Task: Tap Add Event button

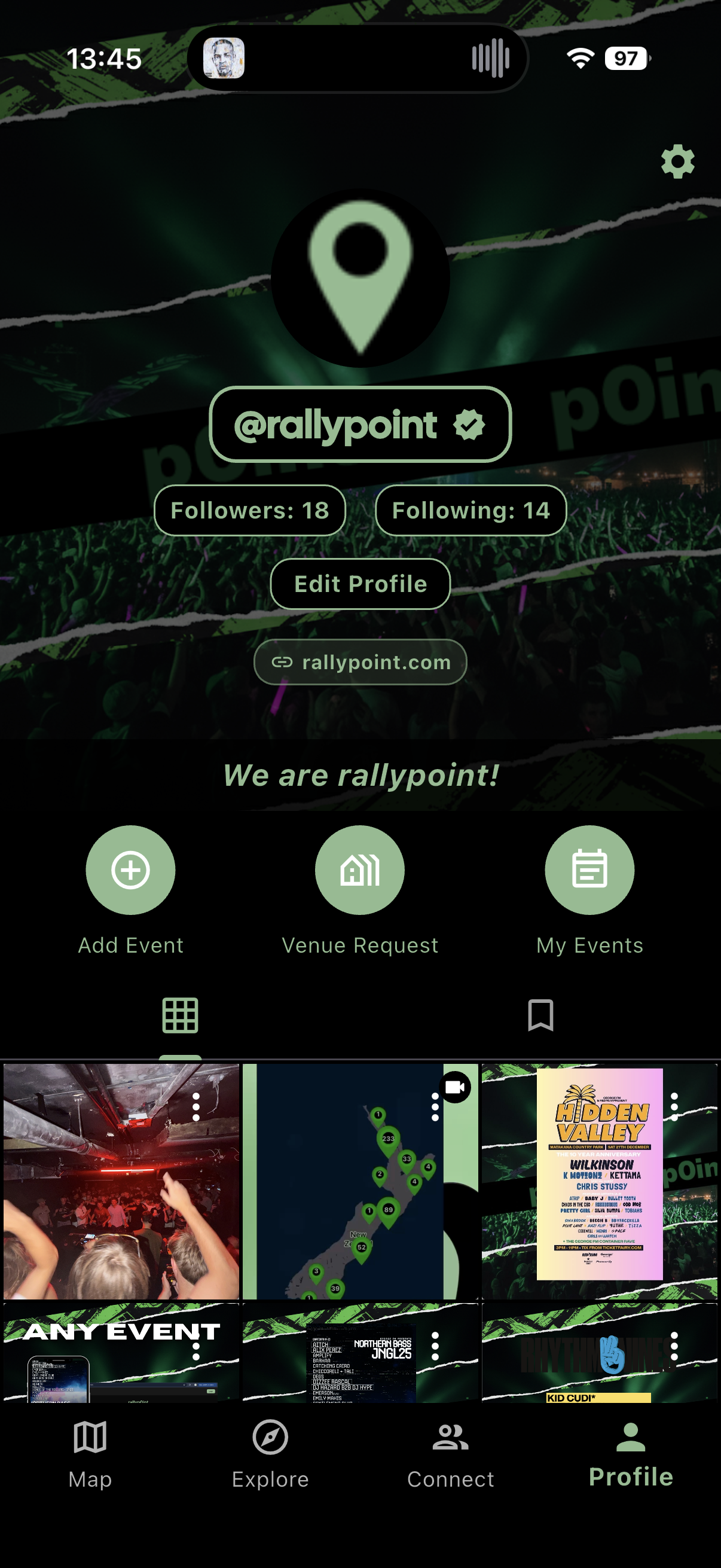Action: (x=130, y=870)
